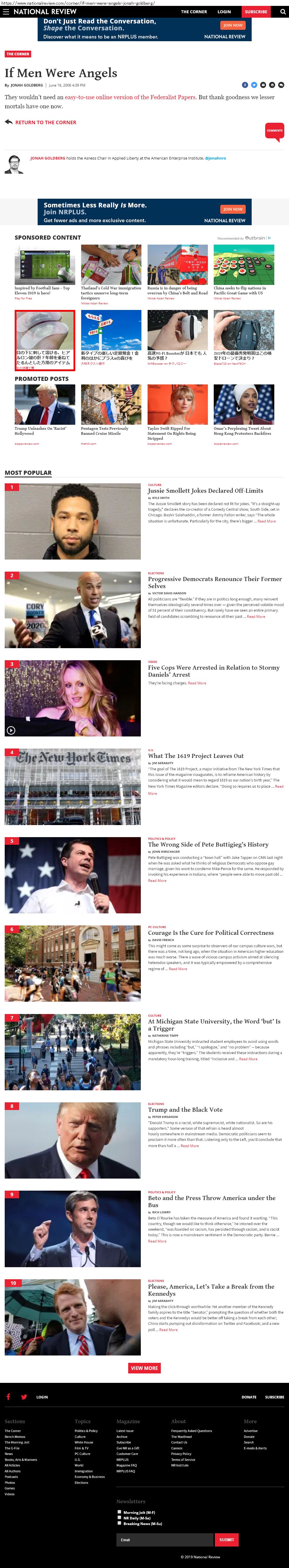The image size is (289, 1568).
Task: Visit the @jonahnro Twitter handle
Action: click(x=216, y=158)
